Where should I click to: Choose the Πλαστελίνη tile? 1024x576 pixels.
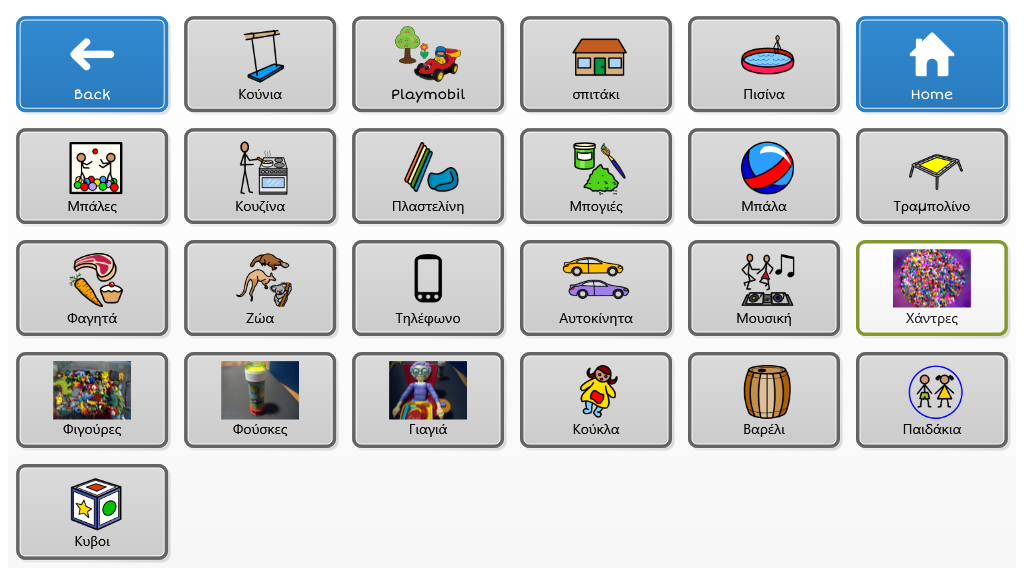point(428,176)
